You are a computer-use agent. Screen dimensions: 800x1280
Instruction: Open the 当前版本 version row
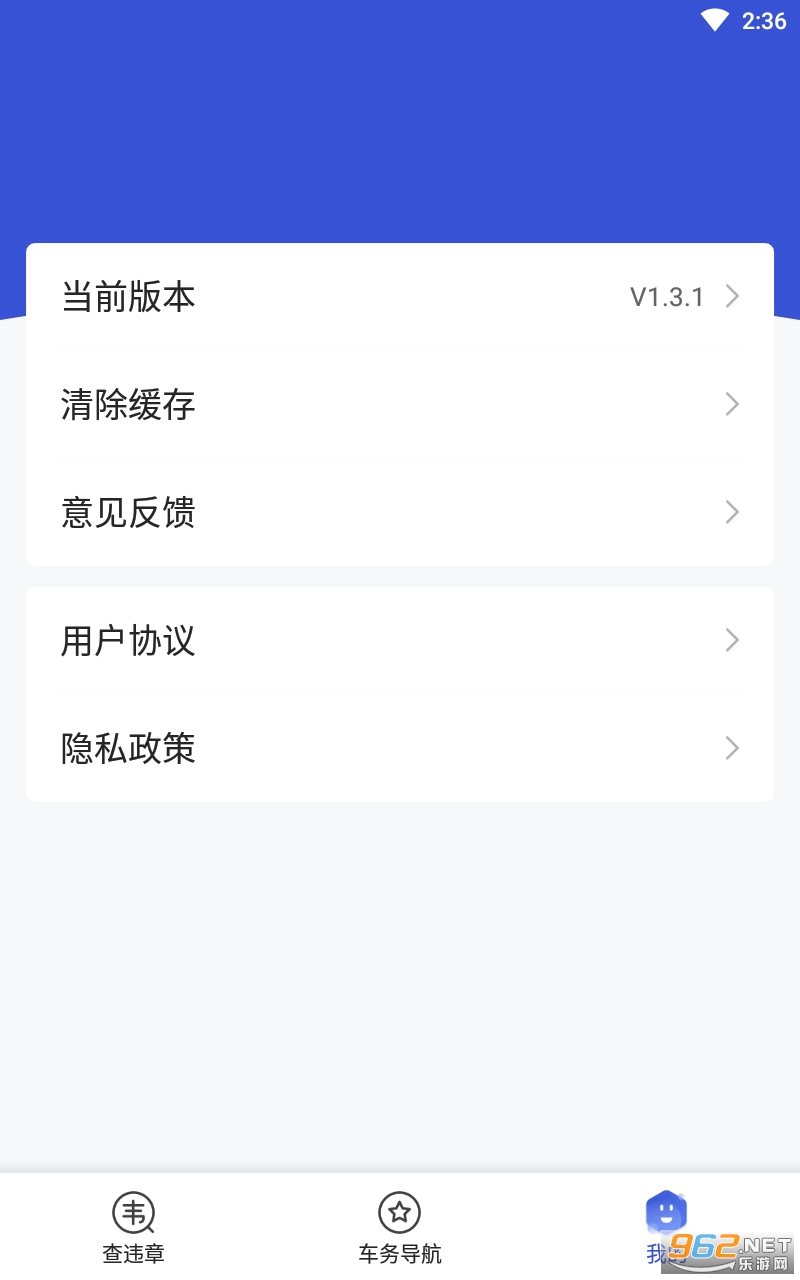point(400,297)
